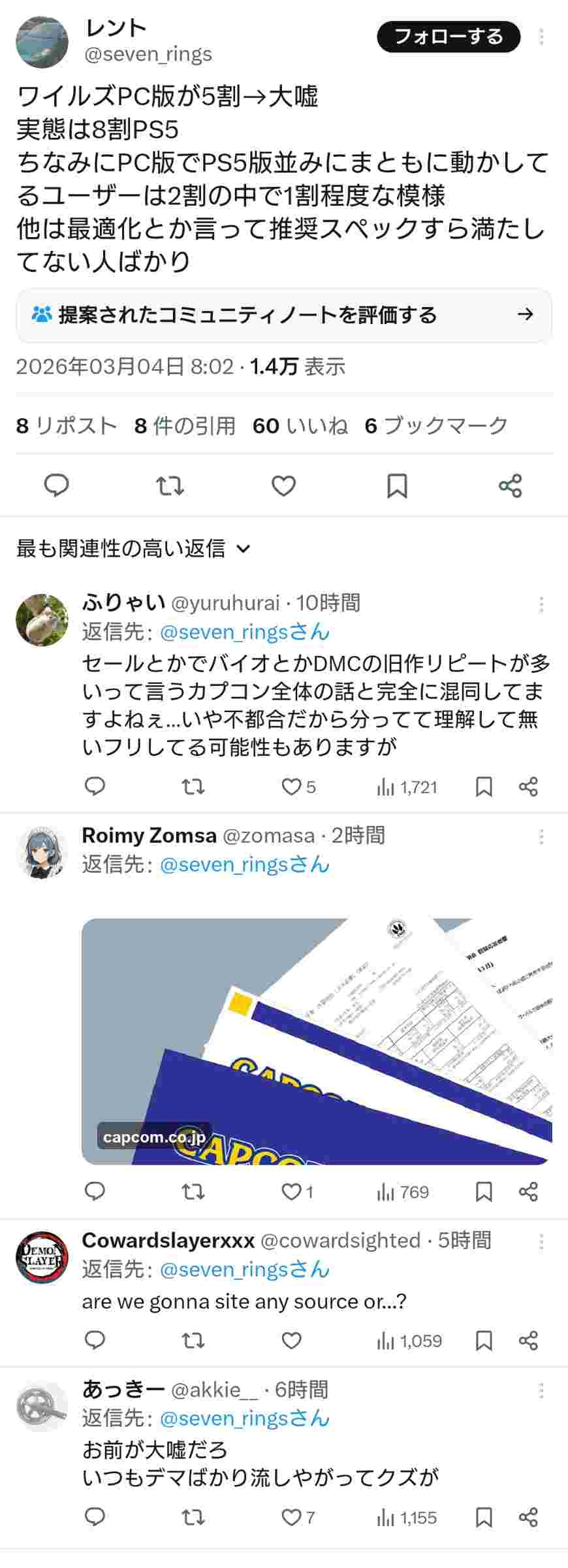
Task: Repost Roimy Zomsa's reply
Action: click(x=193, y=1192)
